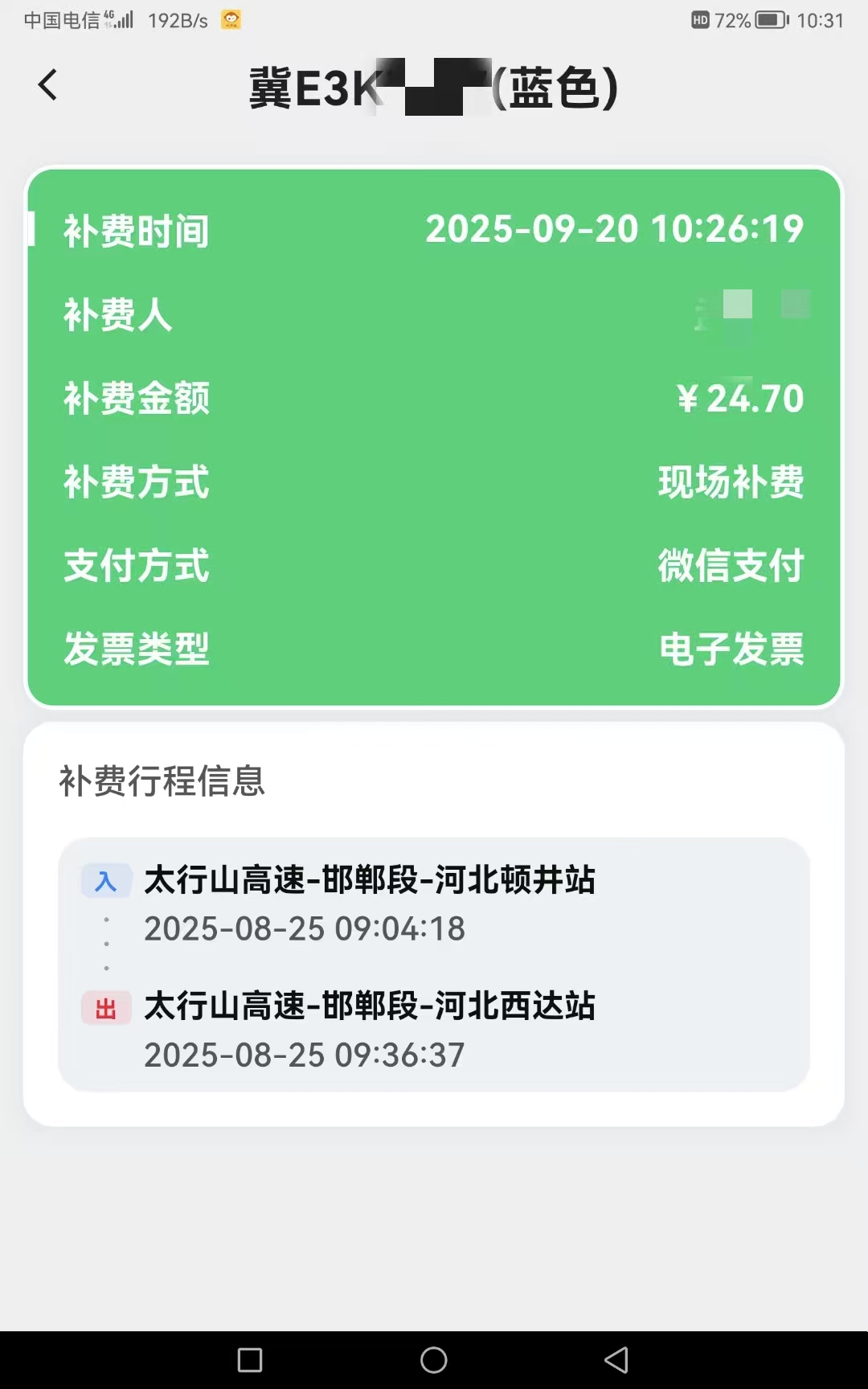Screen dimensions: 868x1389
Task: Tap the system back triangle button
Action: tap(616, 1360)
